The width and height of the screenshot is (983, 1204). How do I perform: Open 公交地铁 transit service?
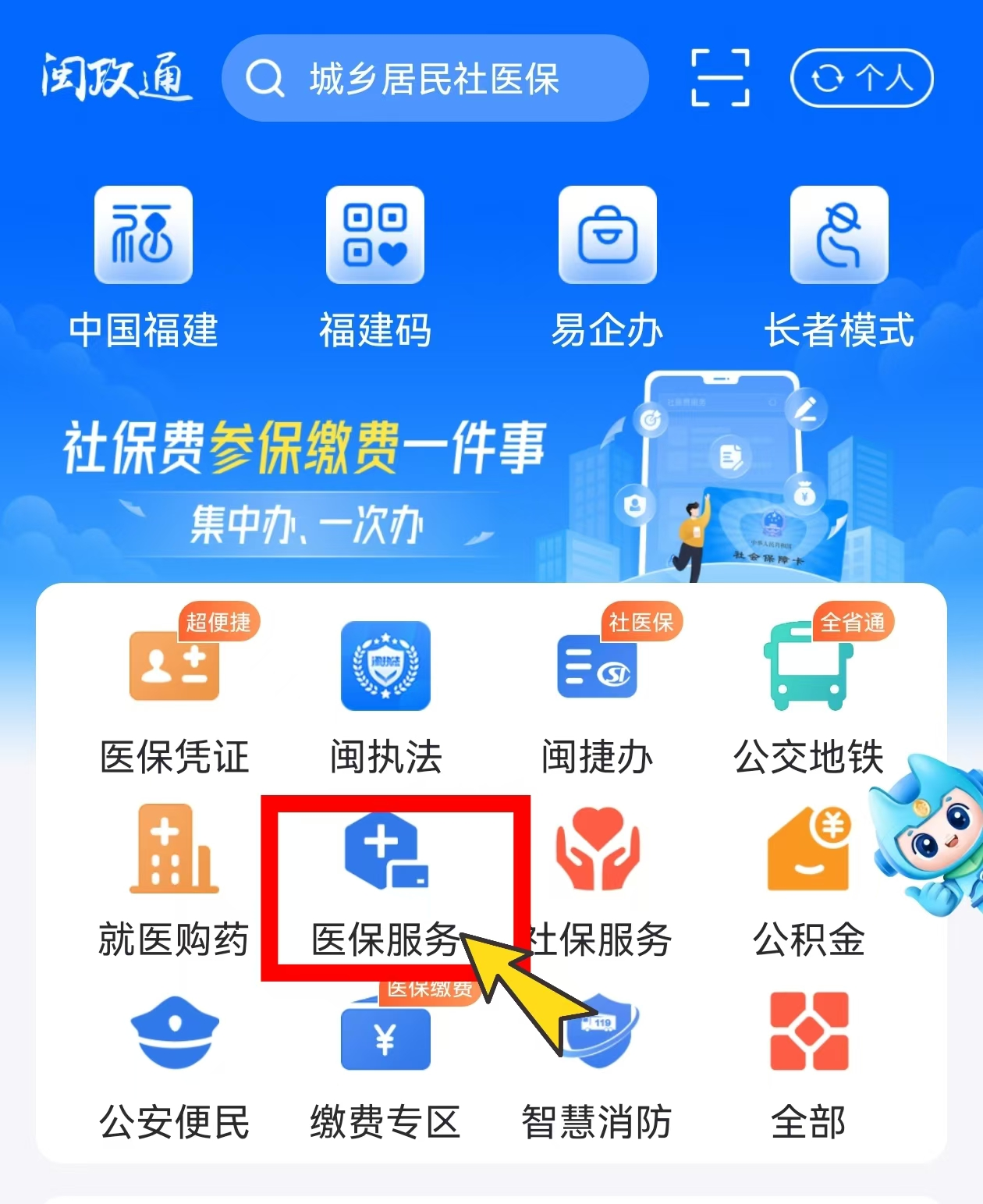click(808, 694)
